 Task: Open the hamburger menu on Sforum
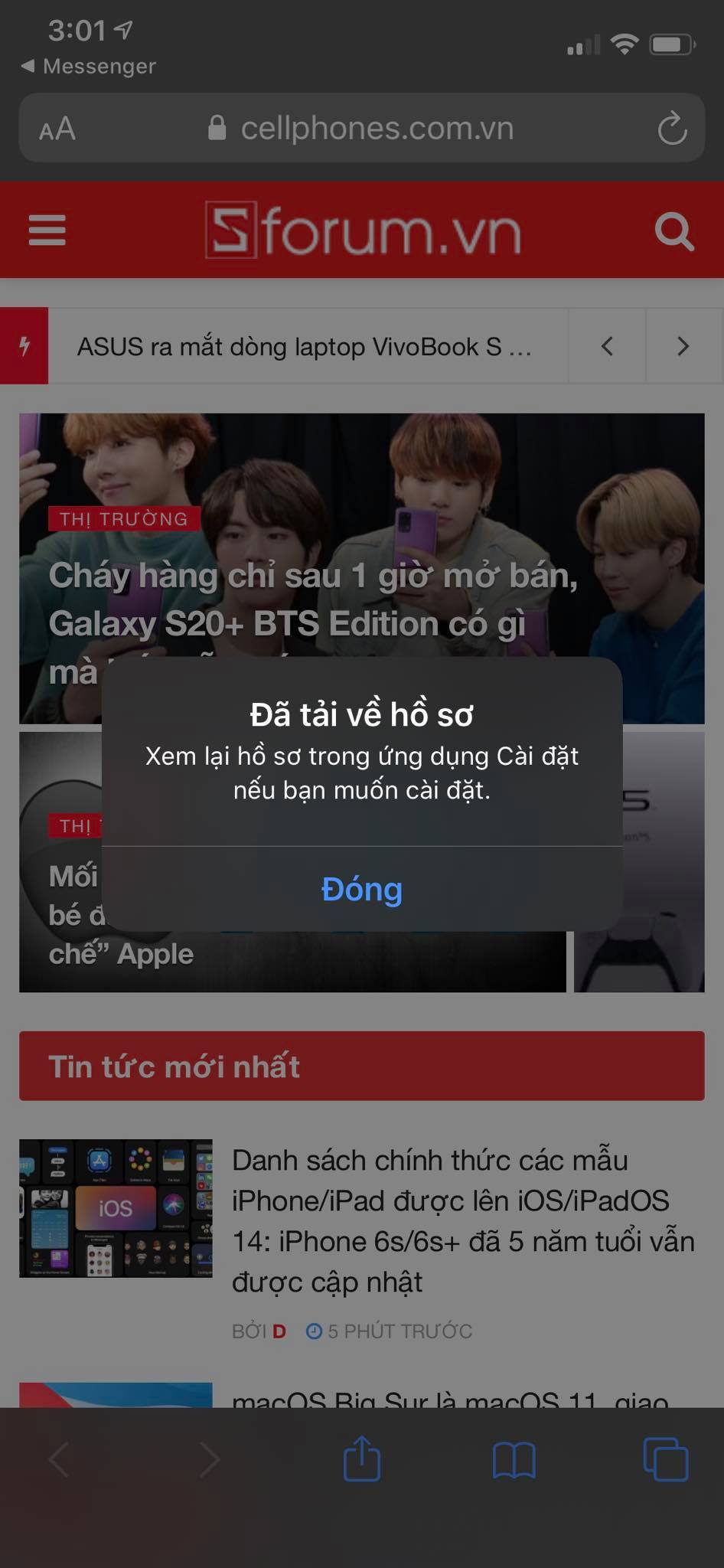pos(47,230)
